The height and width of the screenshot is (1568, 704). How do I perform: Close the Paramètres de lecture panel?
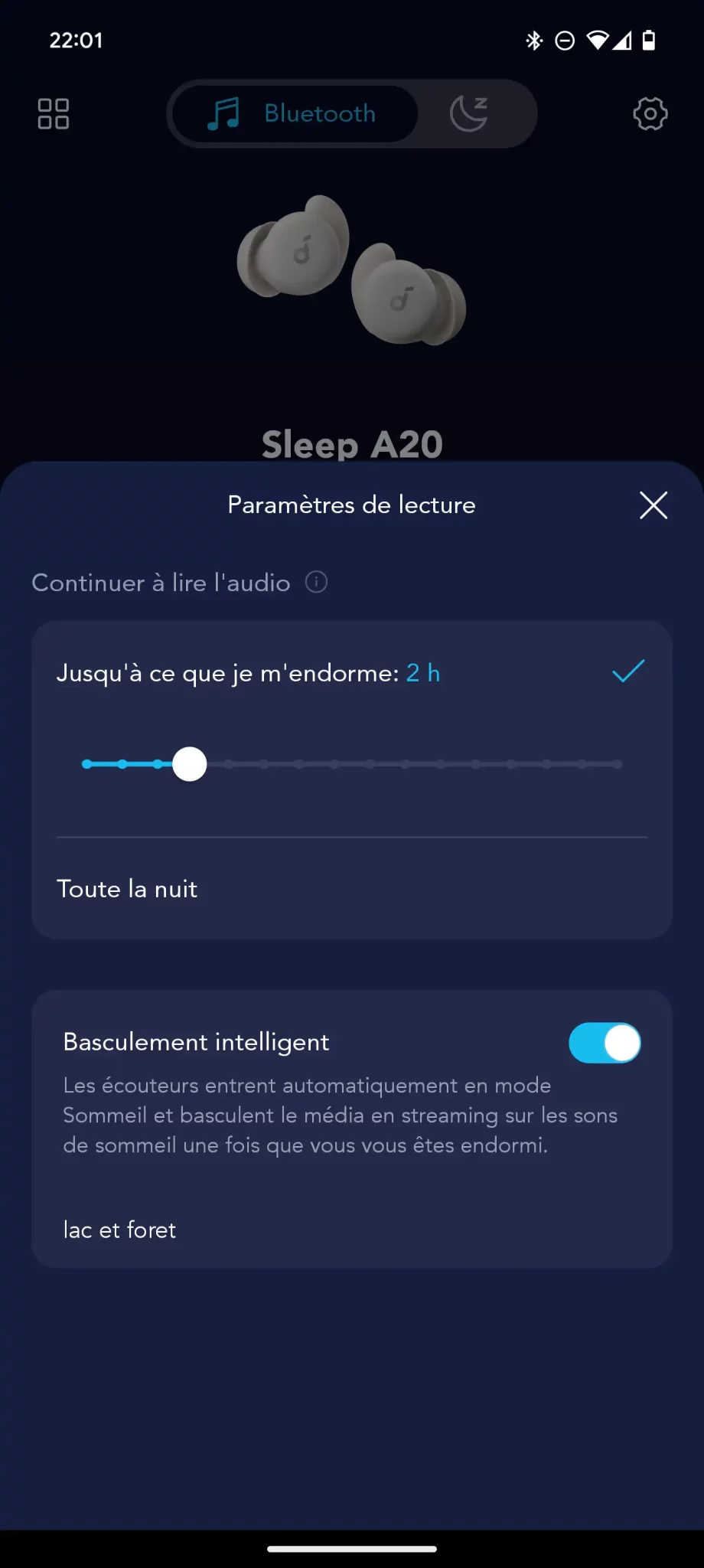(x=653, y=505)
